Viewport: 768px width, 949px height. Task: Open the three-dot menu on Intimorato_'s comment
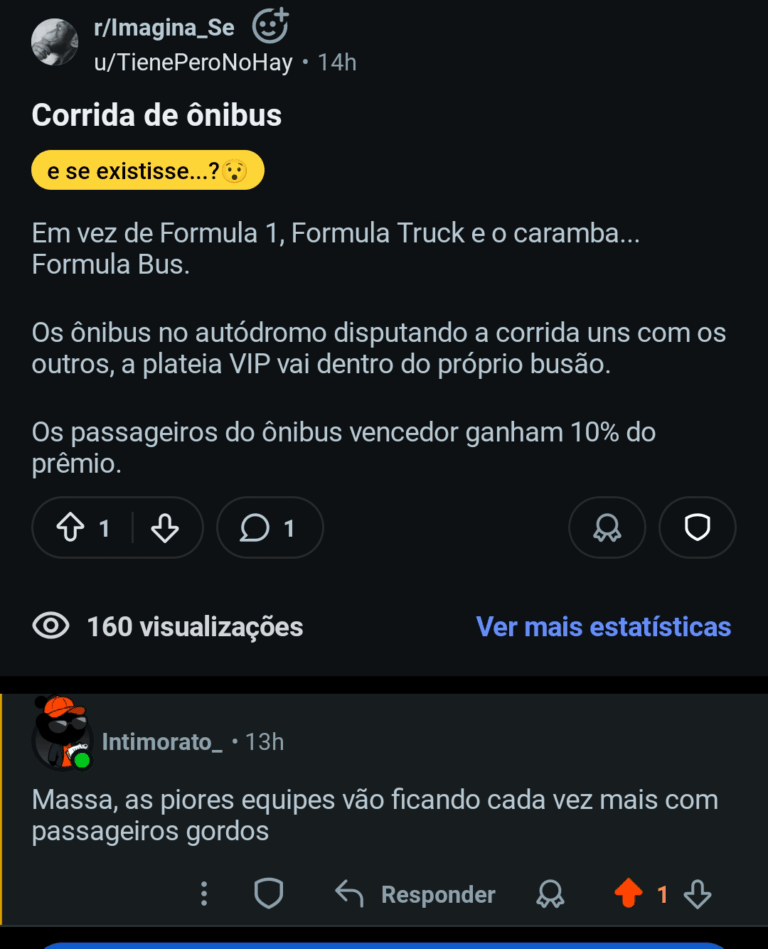tap(204, 894)
